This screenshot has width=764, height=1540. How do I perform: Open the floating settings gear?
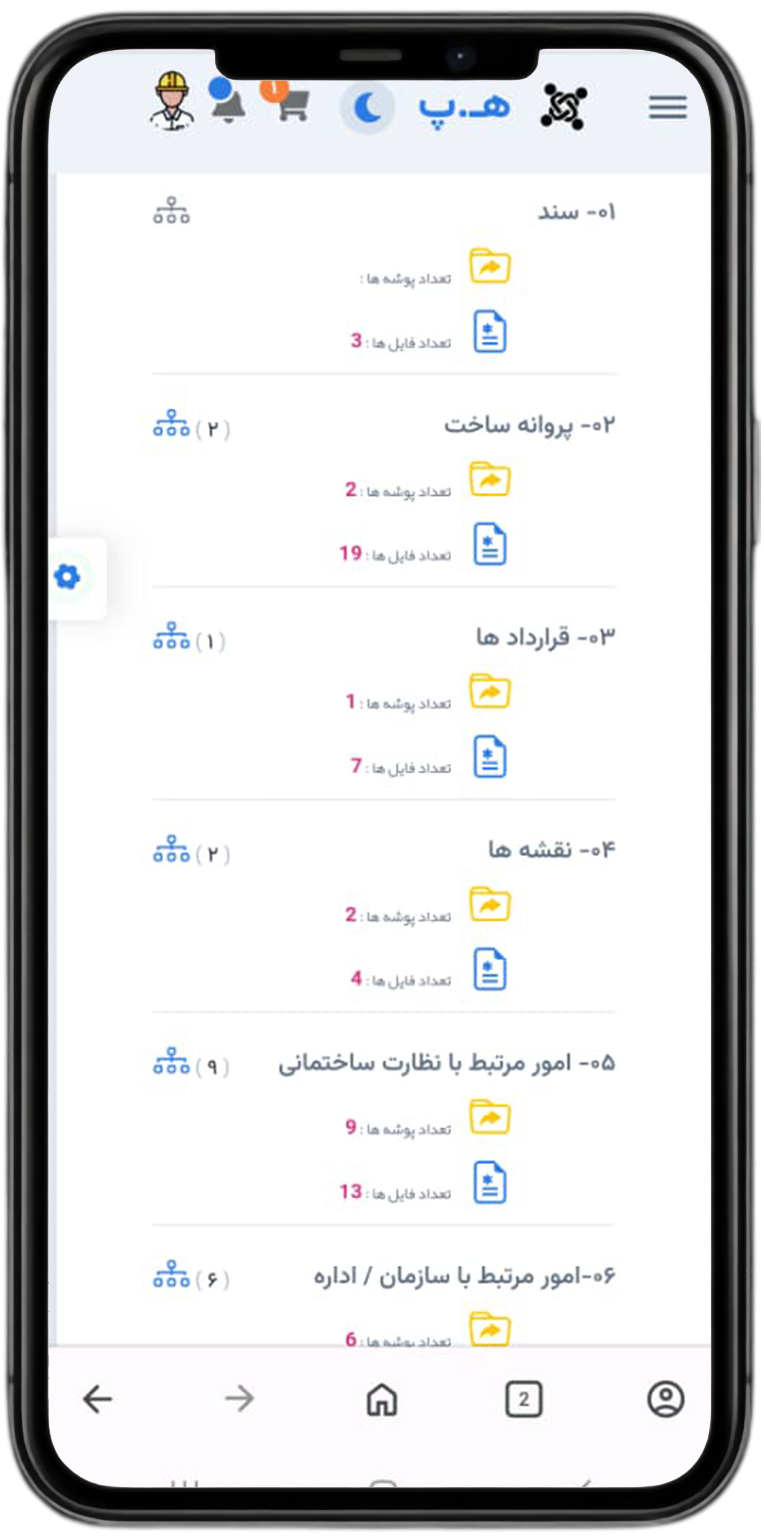coord(68,577)
